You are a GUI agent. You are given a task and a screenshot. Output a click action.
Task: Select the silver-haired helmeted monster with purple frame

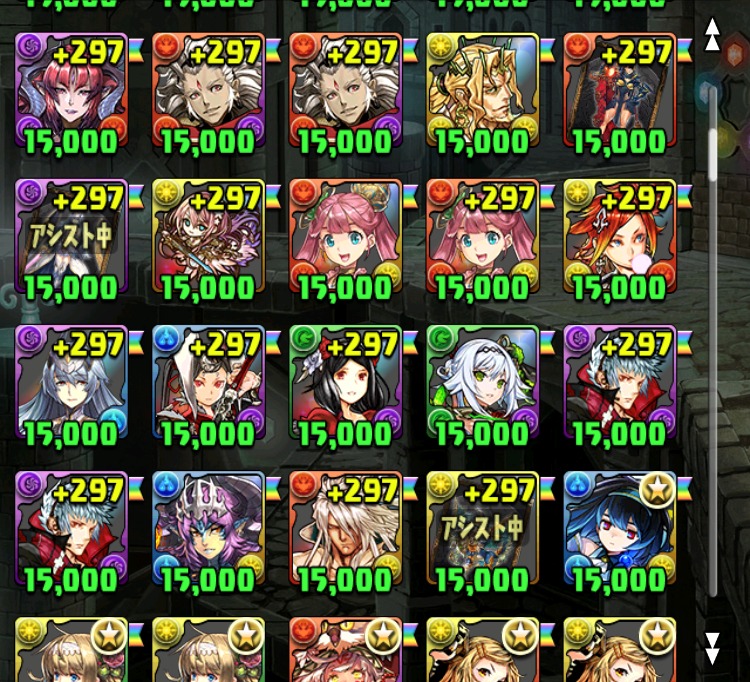[x=72, y=384]
